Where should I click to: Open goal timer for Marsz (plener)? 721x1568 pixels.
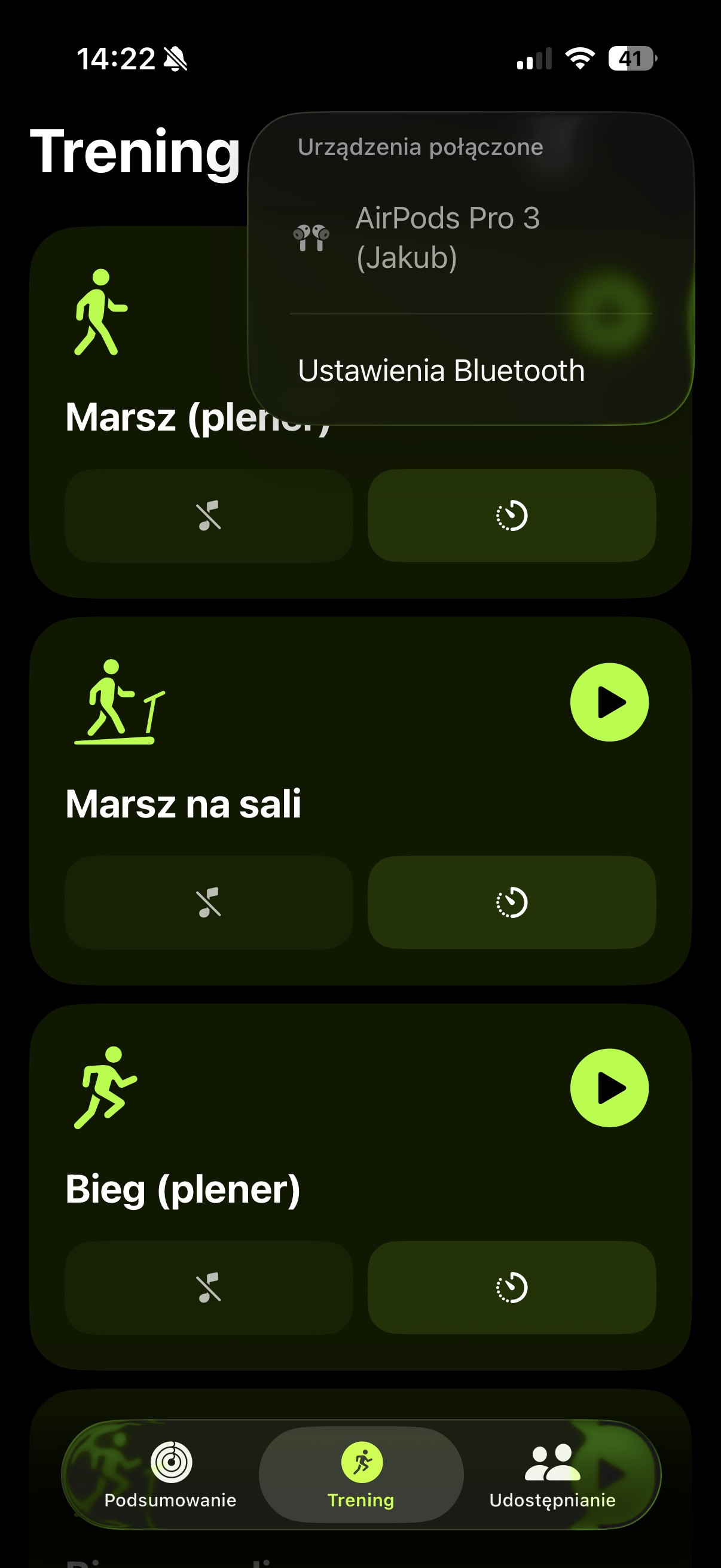512,515
